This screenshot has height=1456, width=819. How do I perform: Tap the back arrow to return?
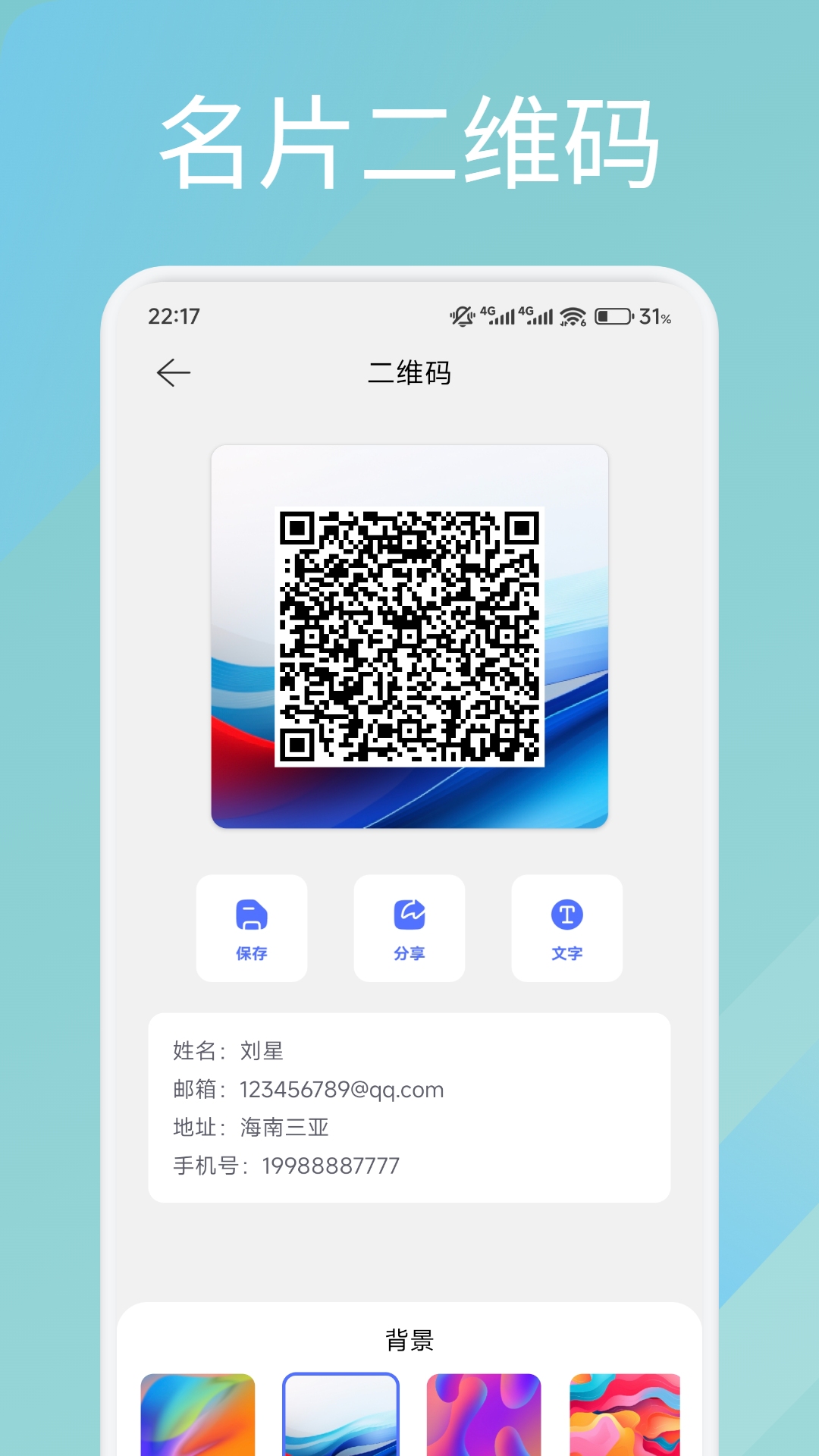[x=173, y=372]
